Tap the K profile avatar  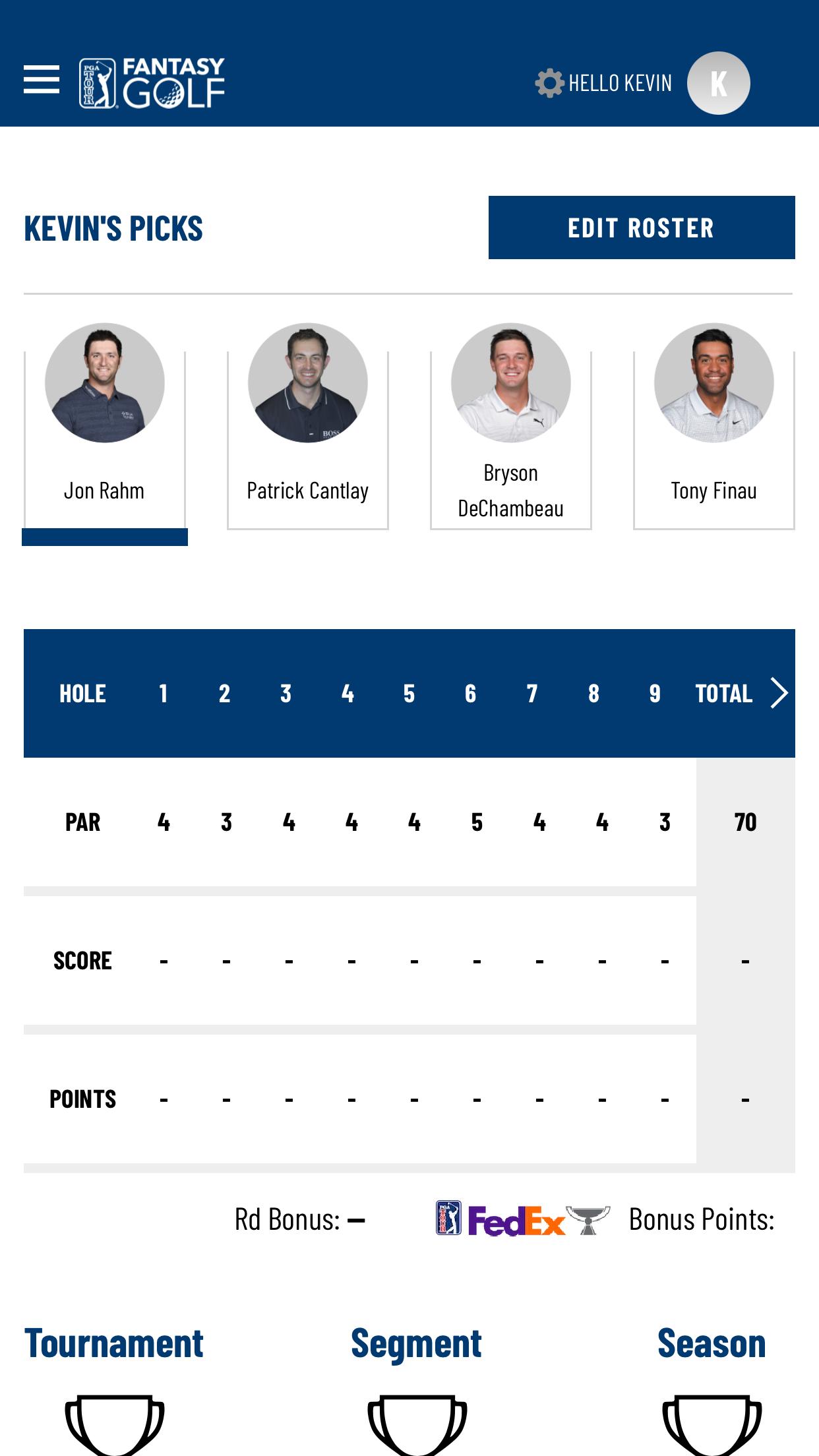[718, 83]
